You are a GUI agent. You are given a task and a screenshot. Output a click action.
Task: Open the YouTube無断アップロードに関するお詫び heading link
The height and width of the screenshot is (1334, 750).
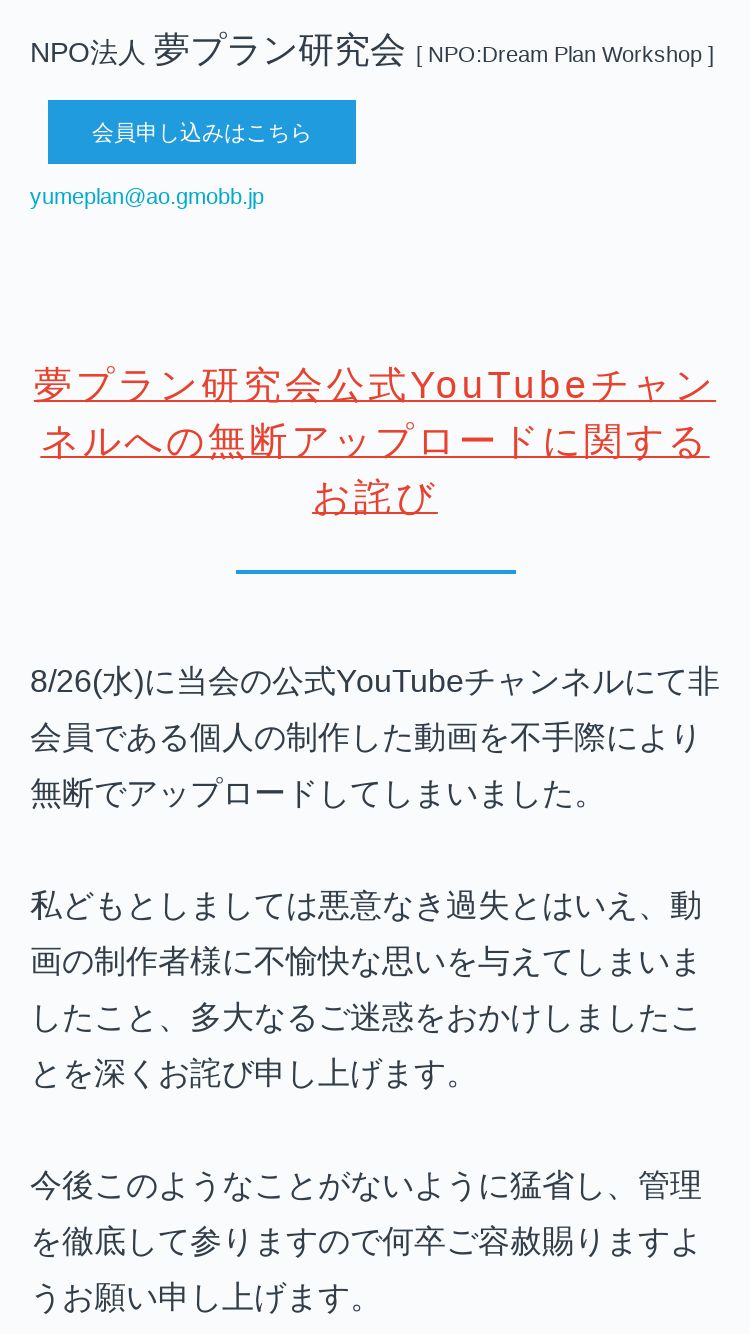375,441
